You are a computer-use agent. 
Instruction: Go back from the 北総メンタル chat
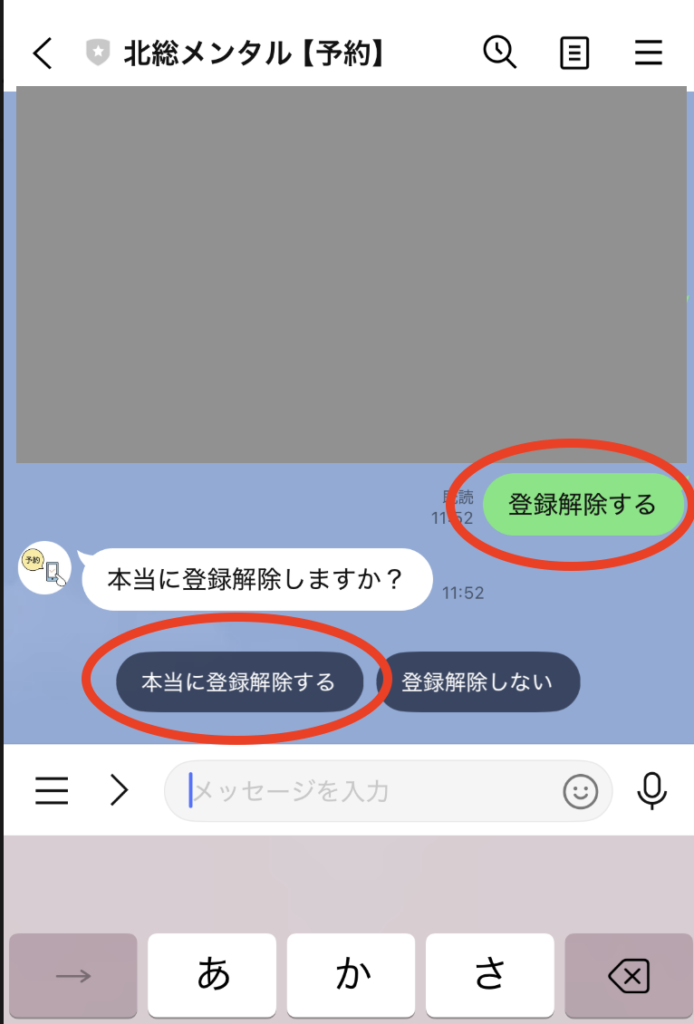click(42, 52)
